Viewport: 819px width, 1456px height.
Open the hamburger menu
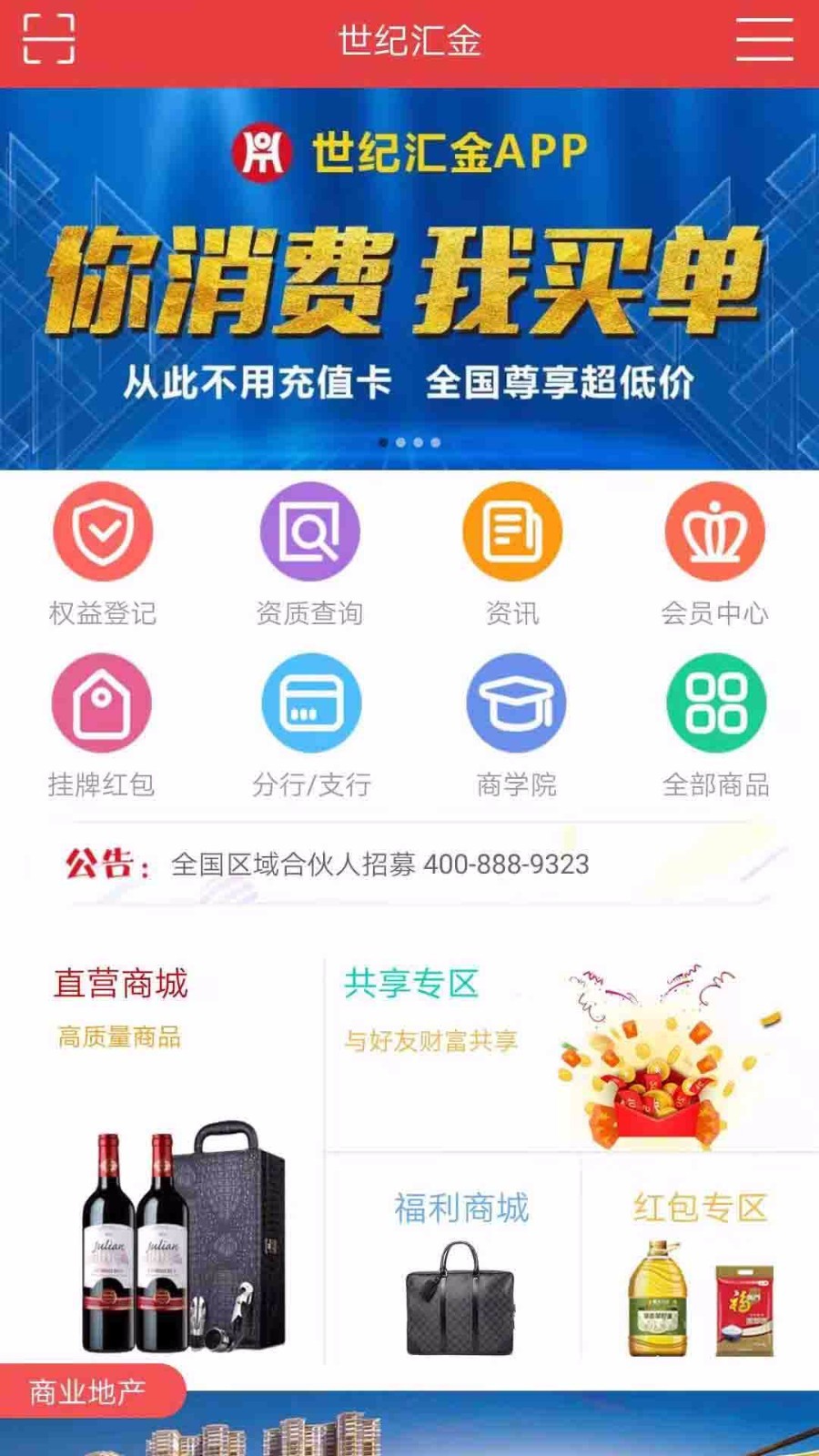[763, 40]
